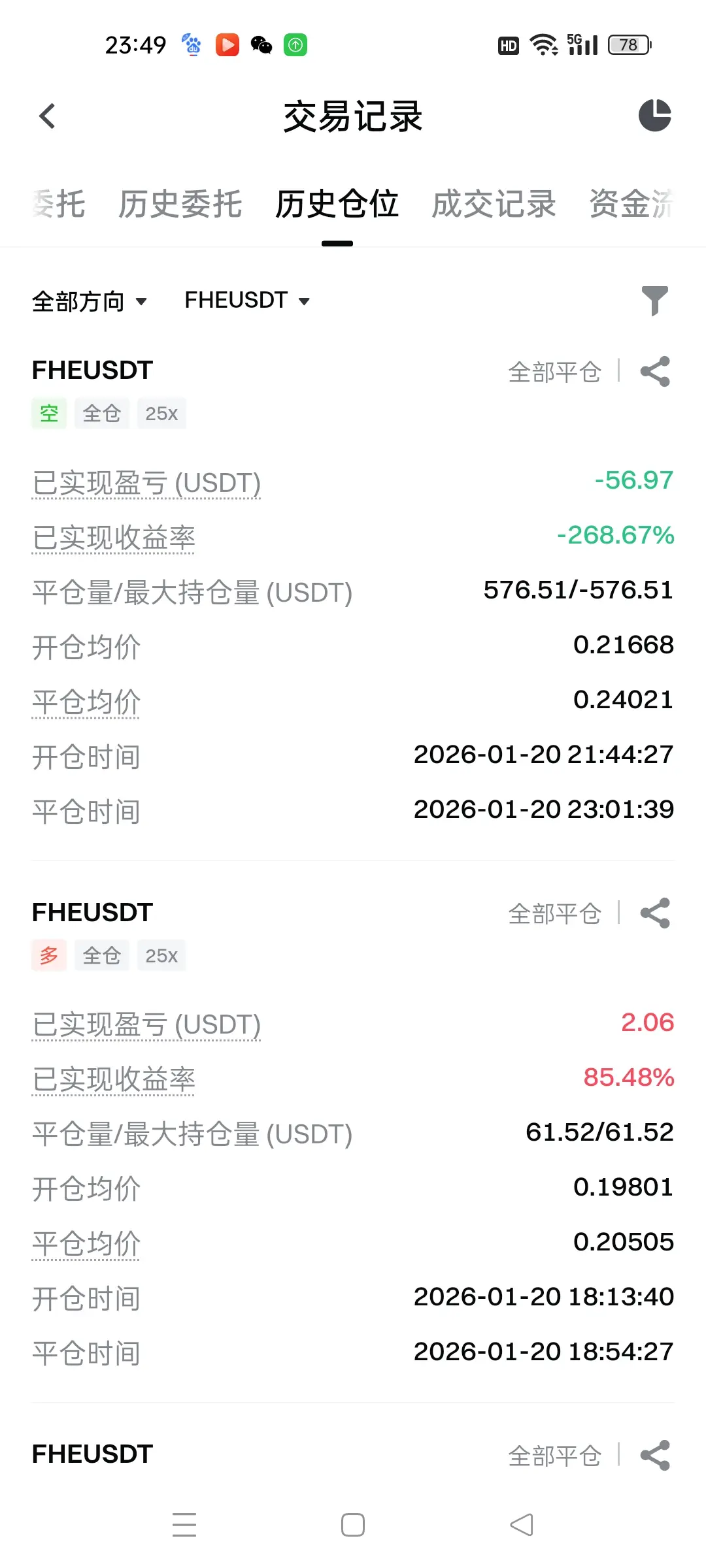Open the pie chart analysis icon
This screenshot has width=706, height=1568.
(x=655, y=116)
